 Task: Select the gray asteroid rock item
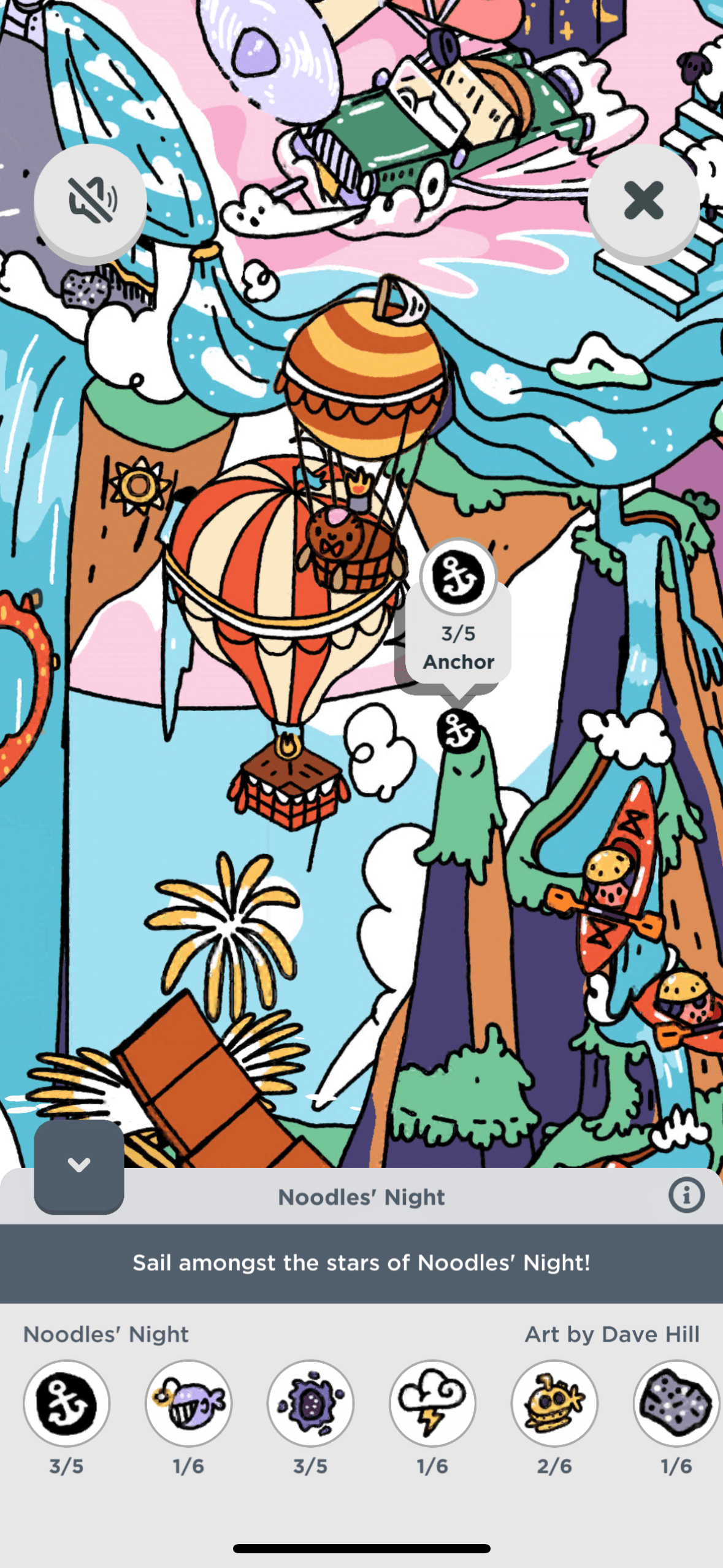pyautogui.click(x=676, y=1404)
